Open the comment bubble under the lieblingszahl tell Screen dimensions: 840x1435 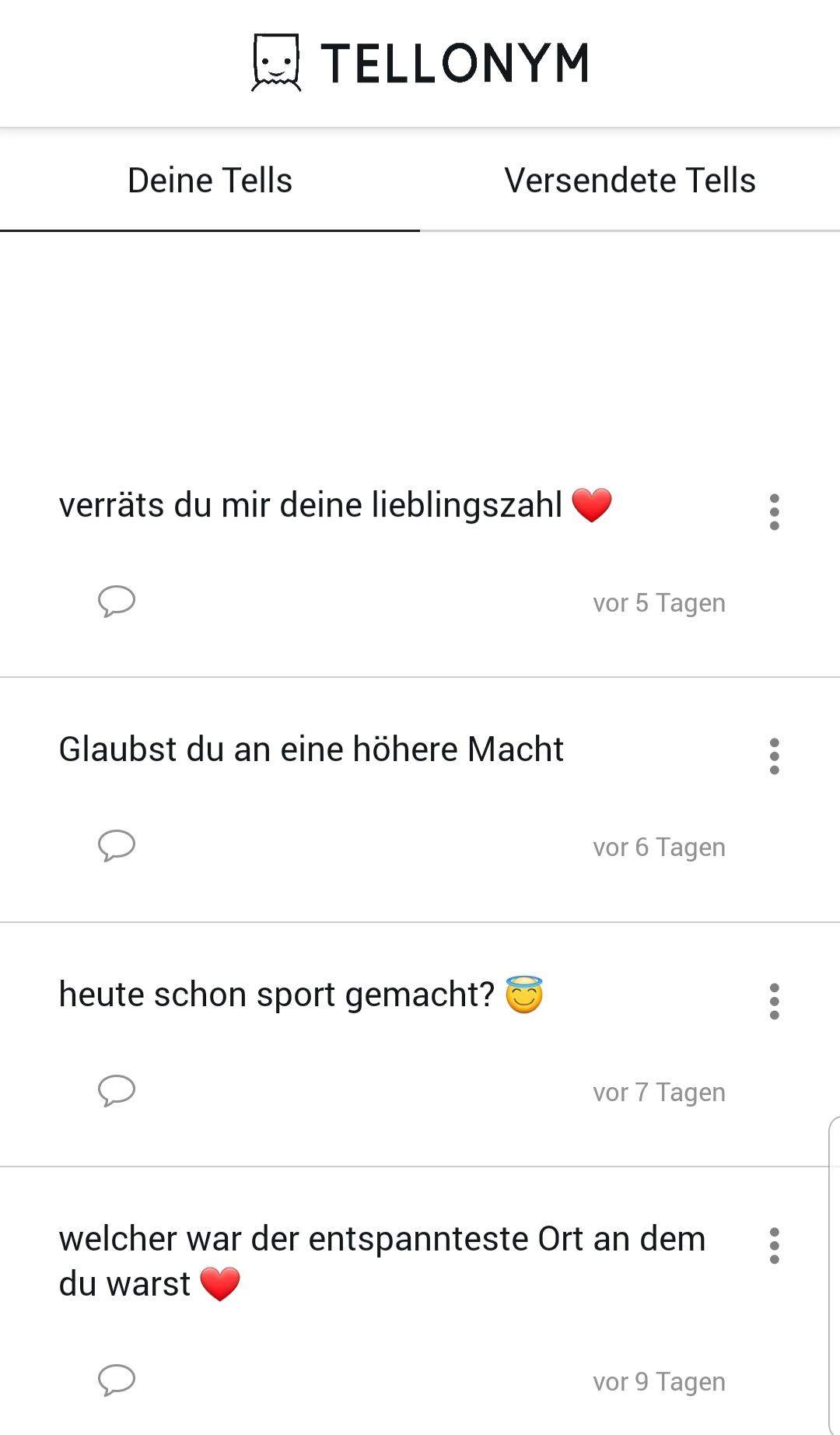click(x=115, y=602)
